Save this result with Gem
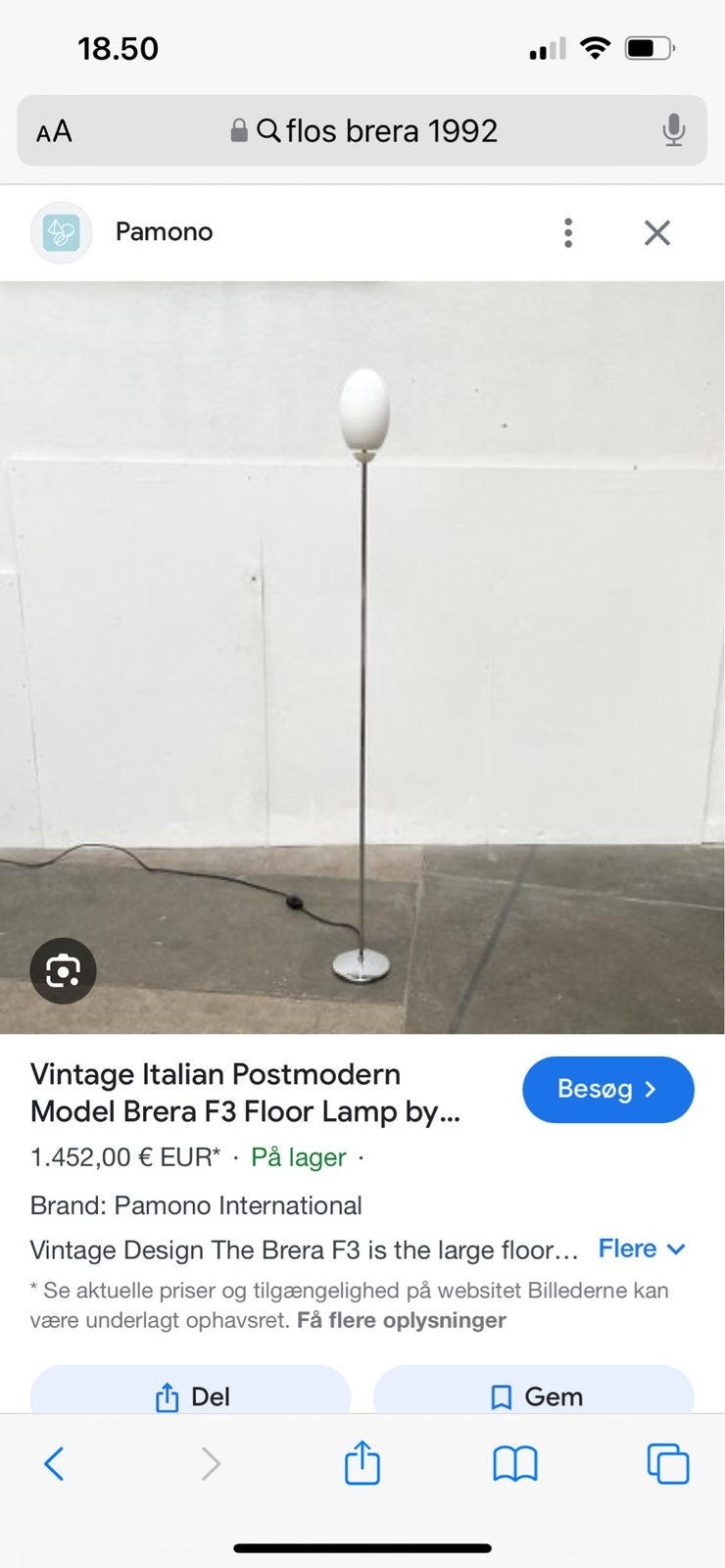 (x=534, y=1396)
